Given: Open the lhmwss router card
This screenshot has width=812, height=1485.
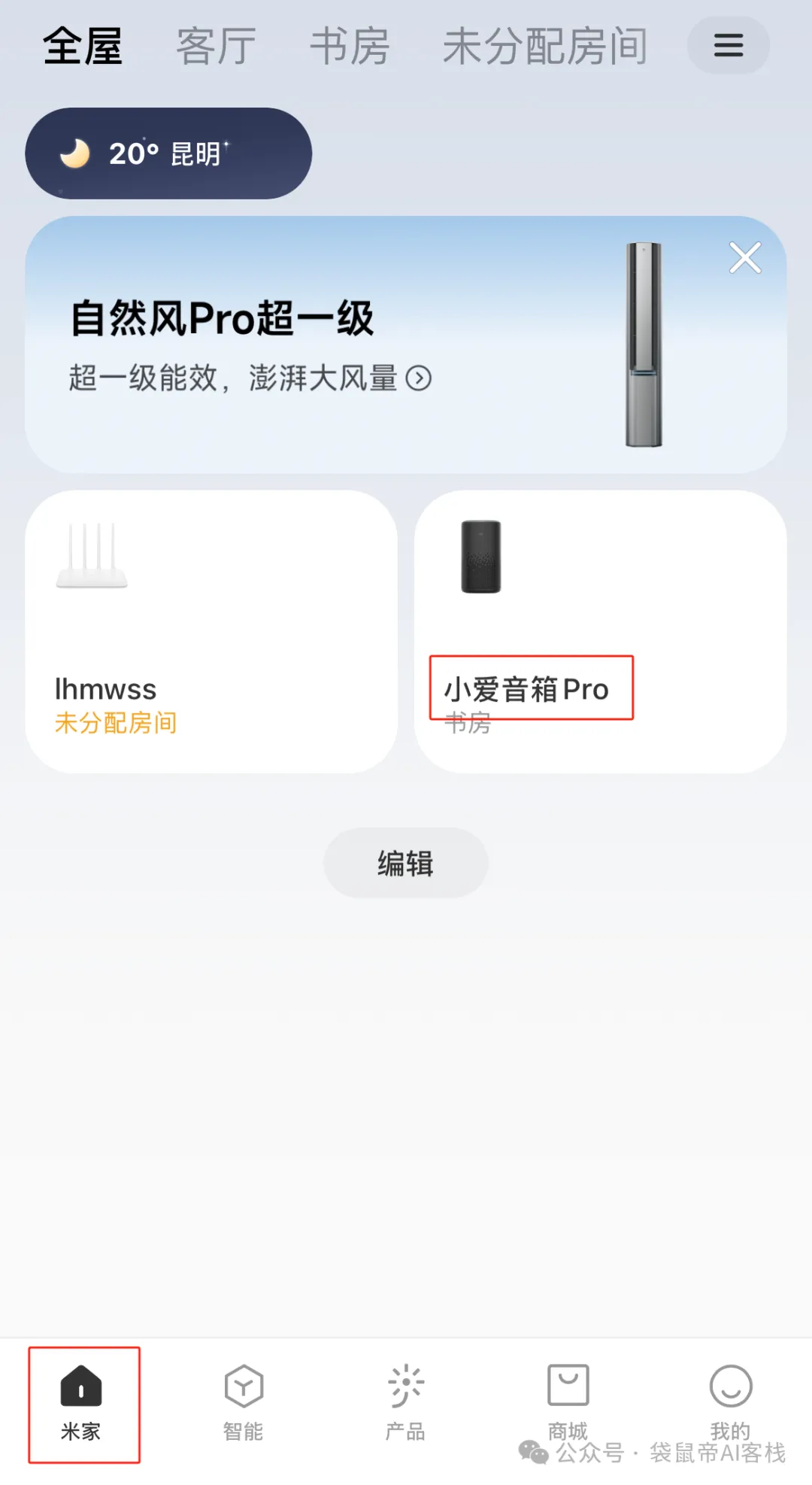Looking at the screenshot, I should (211, 632).
